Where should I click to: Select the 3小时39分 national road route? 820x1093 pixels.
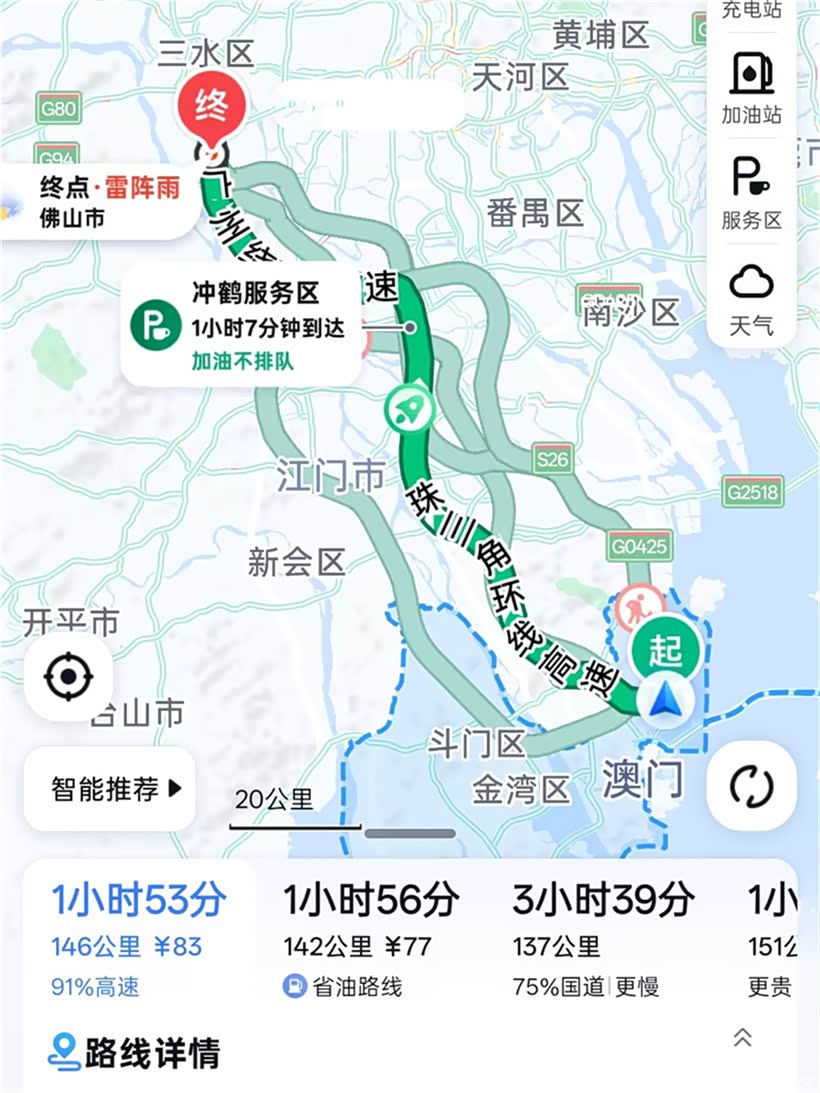point(603,938)
